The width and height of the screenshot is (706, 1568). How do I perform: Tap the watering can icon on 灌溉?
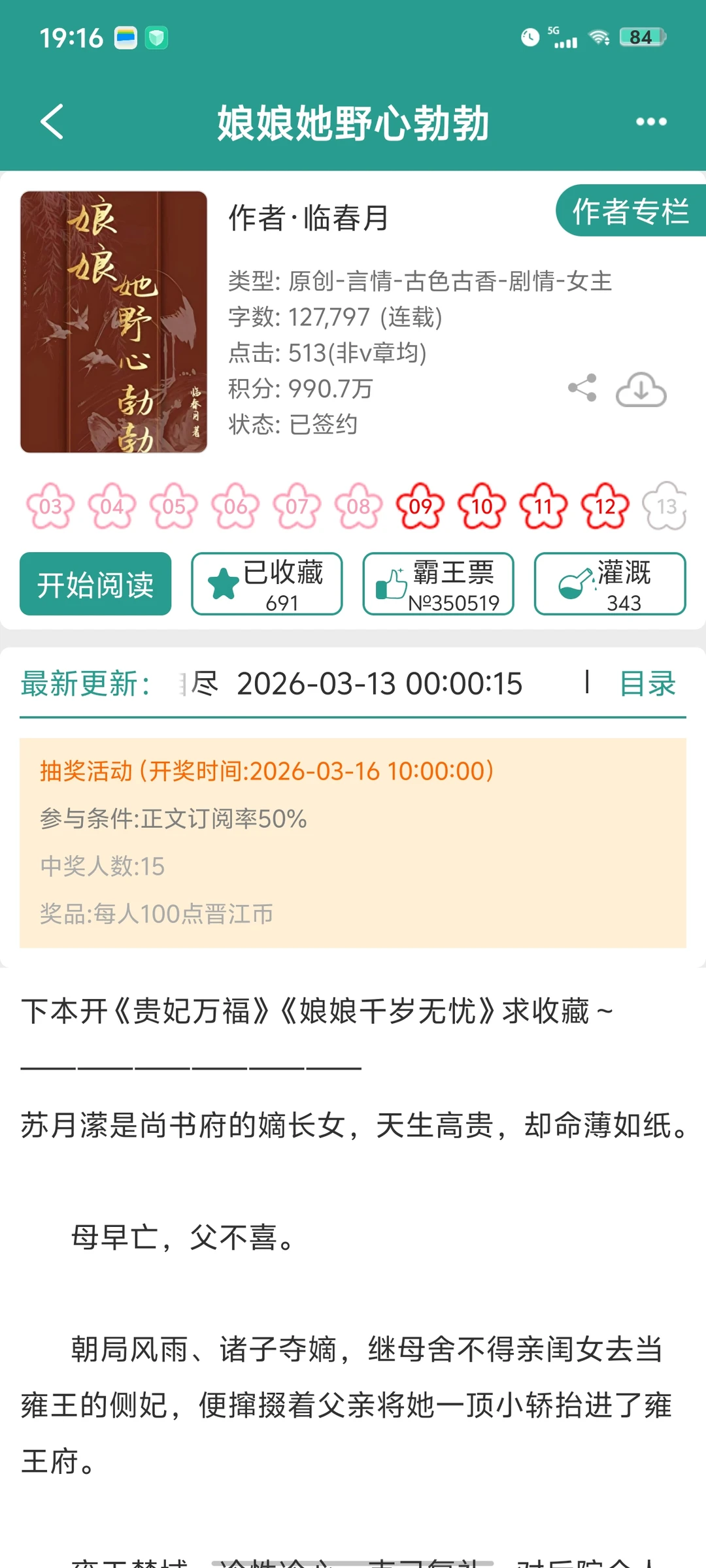point(568,578)
